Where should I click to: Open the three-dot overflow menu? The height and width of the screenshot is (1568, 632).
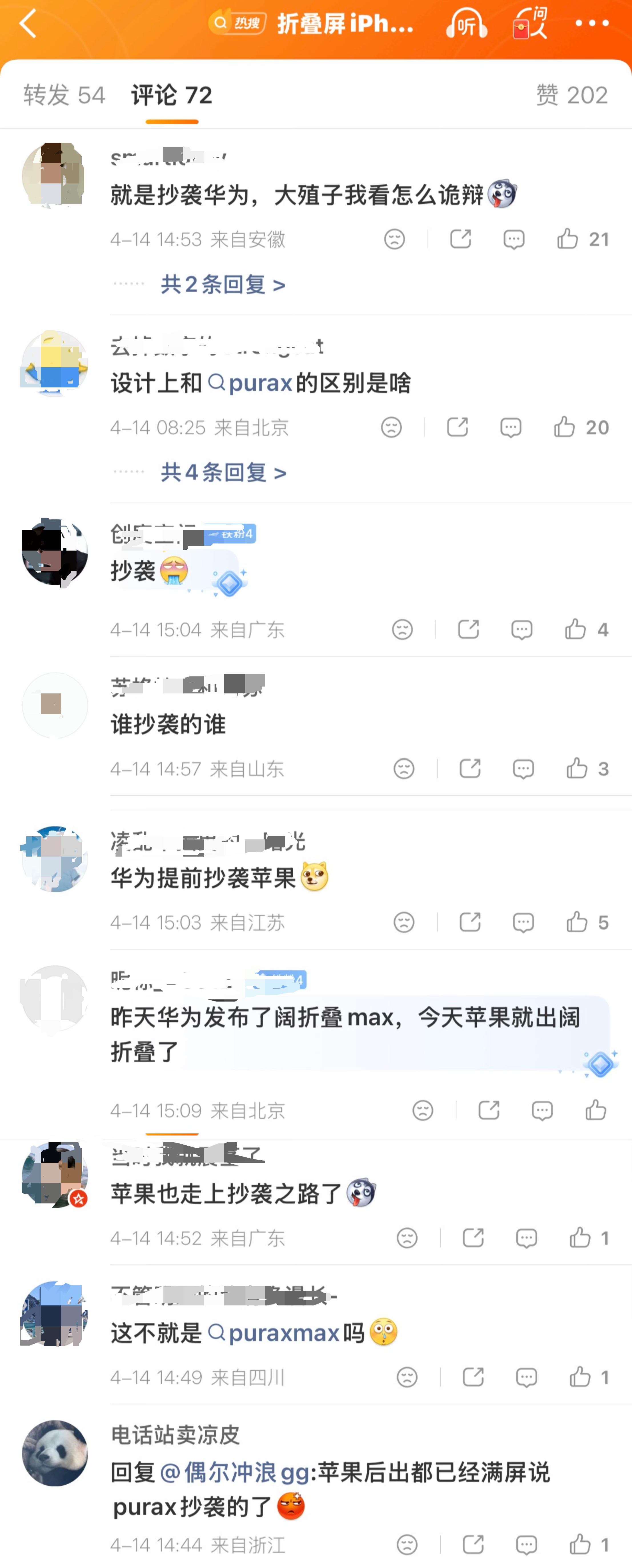591,24
